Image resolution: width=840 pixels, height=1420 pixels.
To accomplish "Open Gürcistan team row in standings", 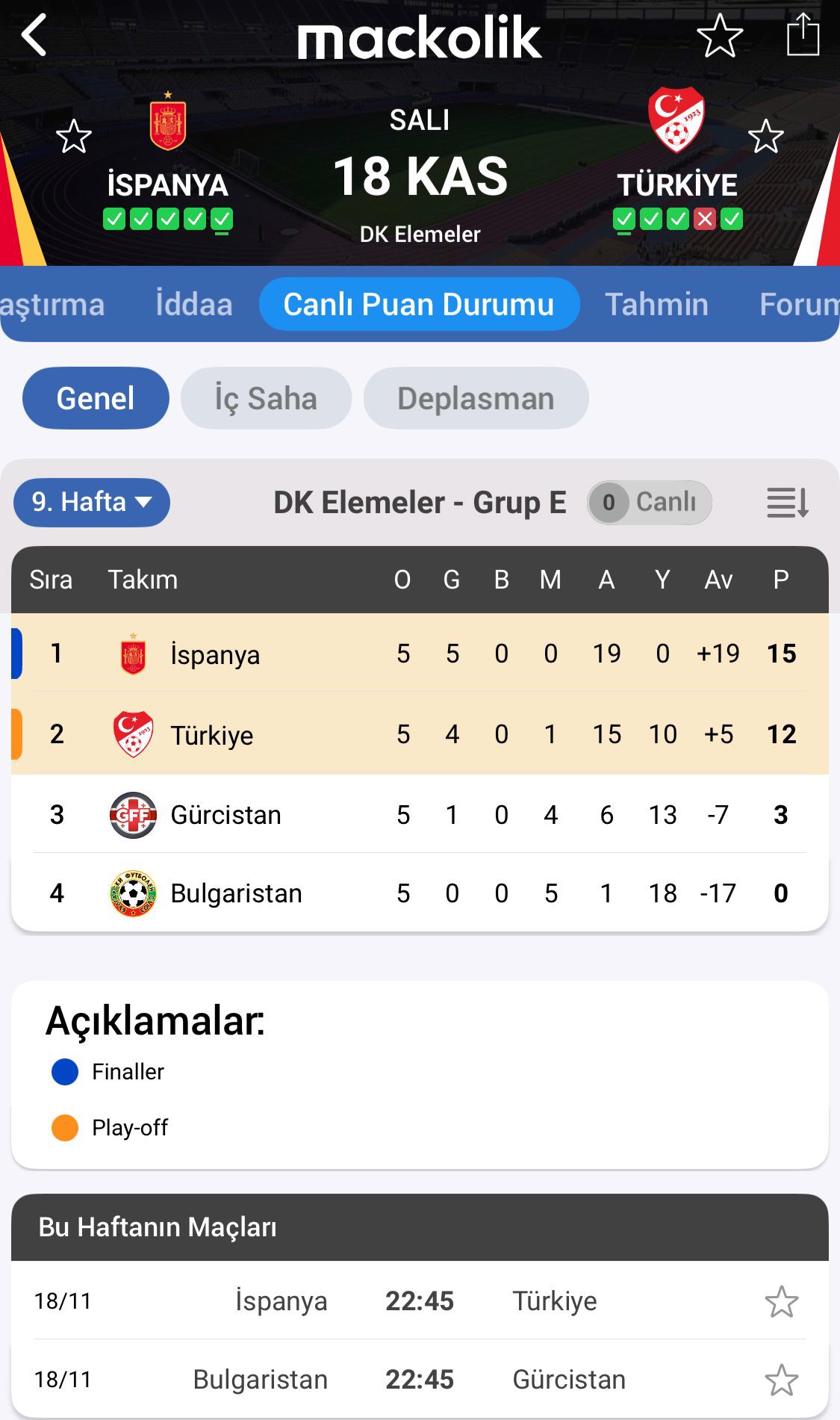I will (x=225, y=814).
